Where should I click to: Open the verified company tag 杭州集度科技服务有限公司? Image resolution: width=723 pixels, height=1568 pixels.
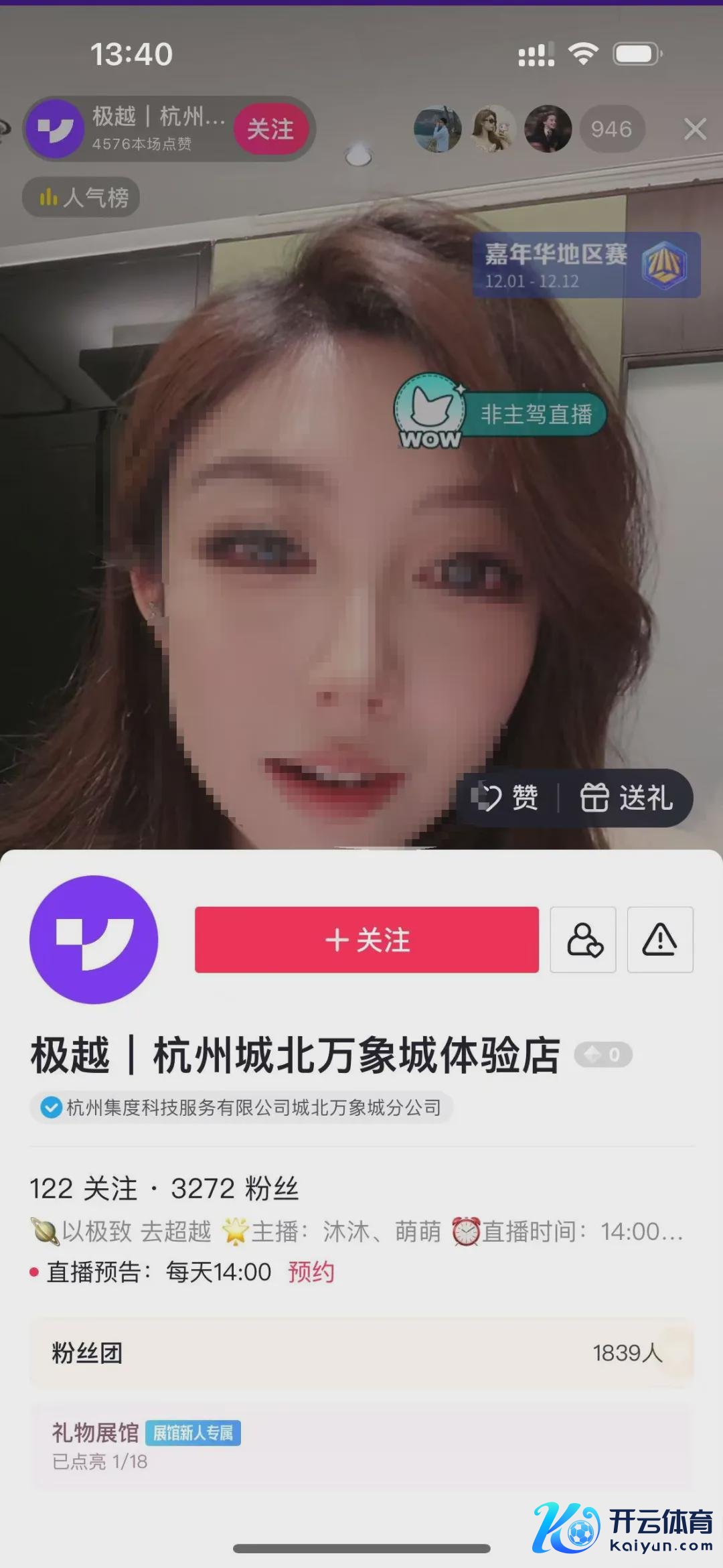242,1108
